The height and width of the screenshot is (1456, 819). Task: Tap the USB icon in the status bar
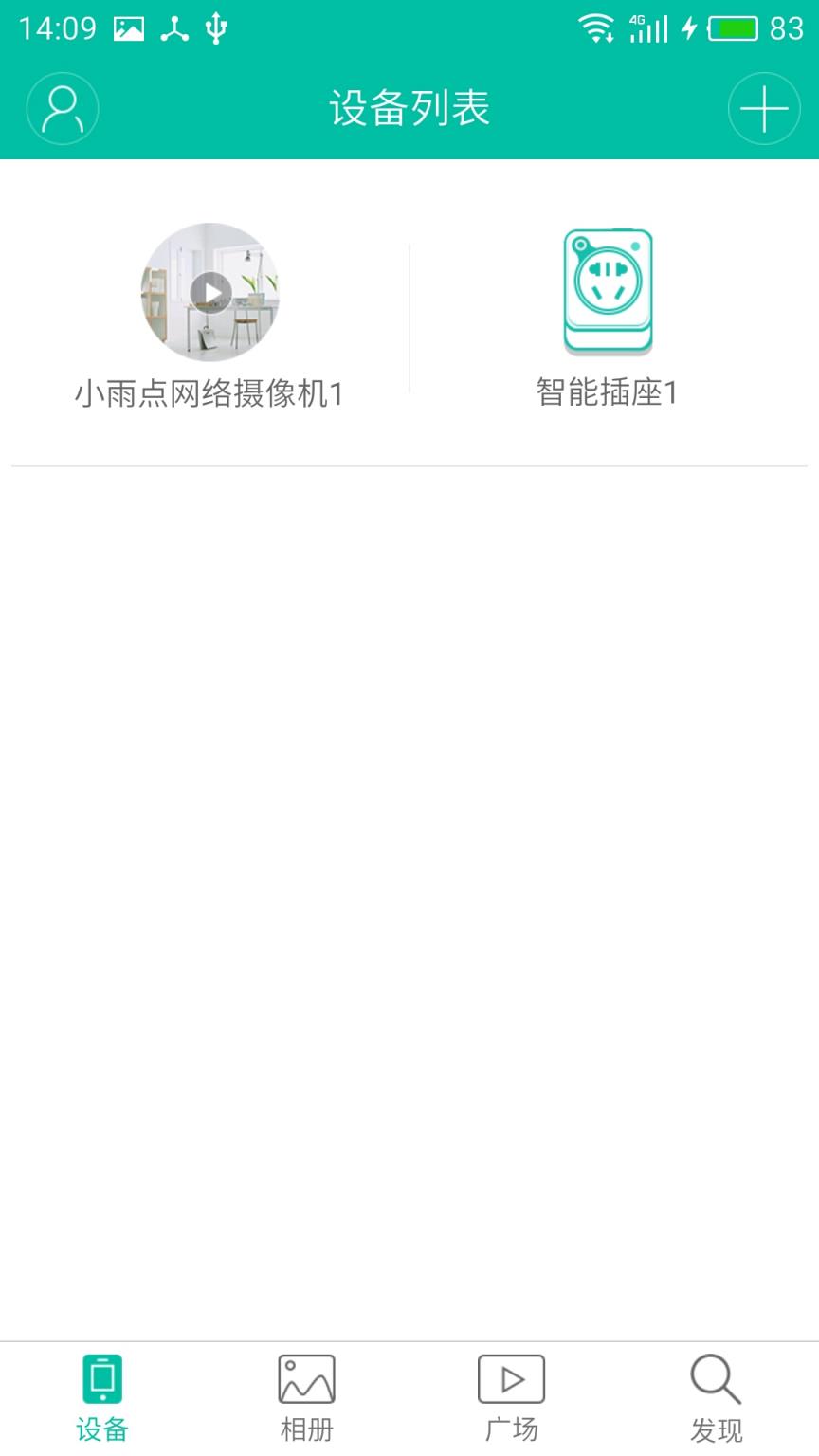pyautogui.click(x=216, y=28)
